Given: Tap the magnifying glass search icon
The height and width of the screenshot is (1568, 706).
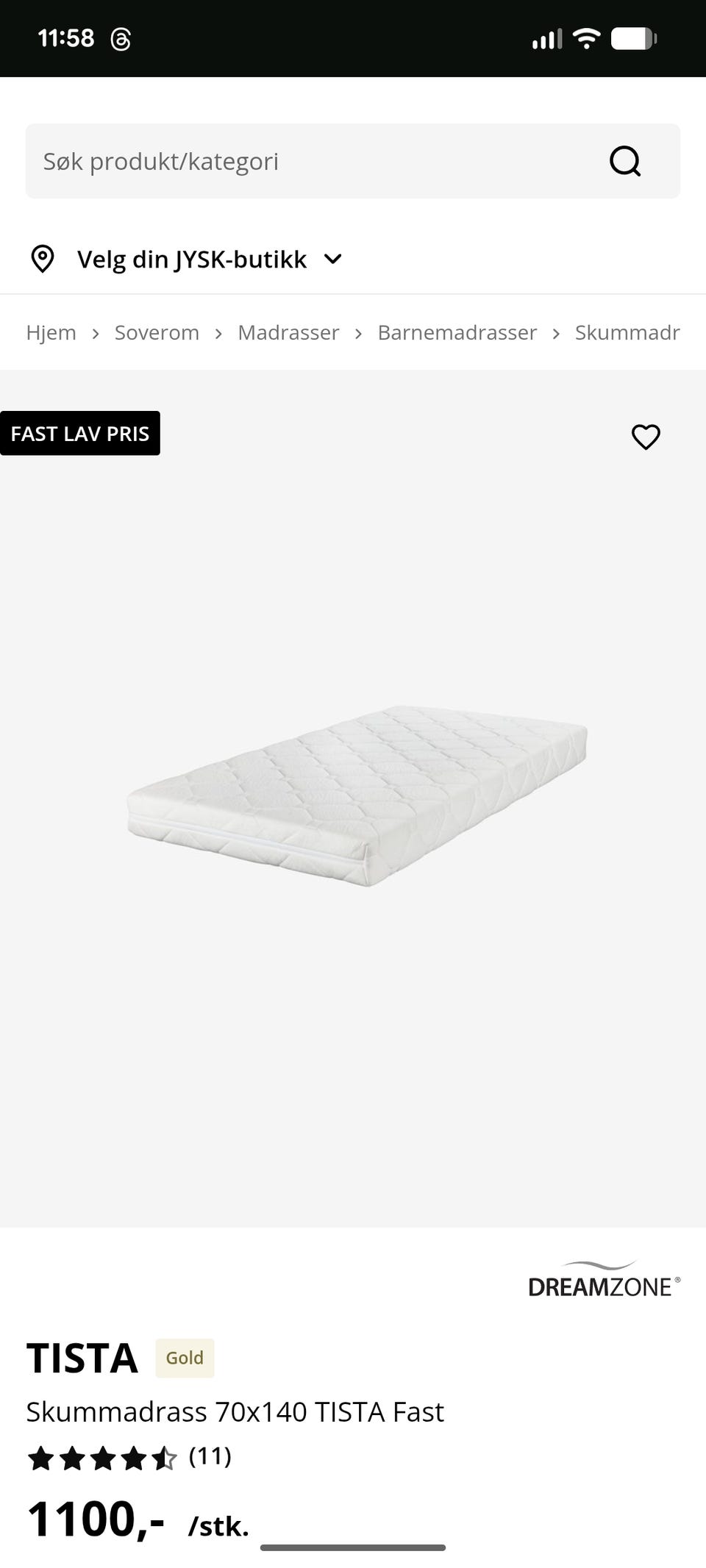Looking at the screenshot, I should 625,161.
